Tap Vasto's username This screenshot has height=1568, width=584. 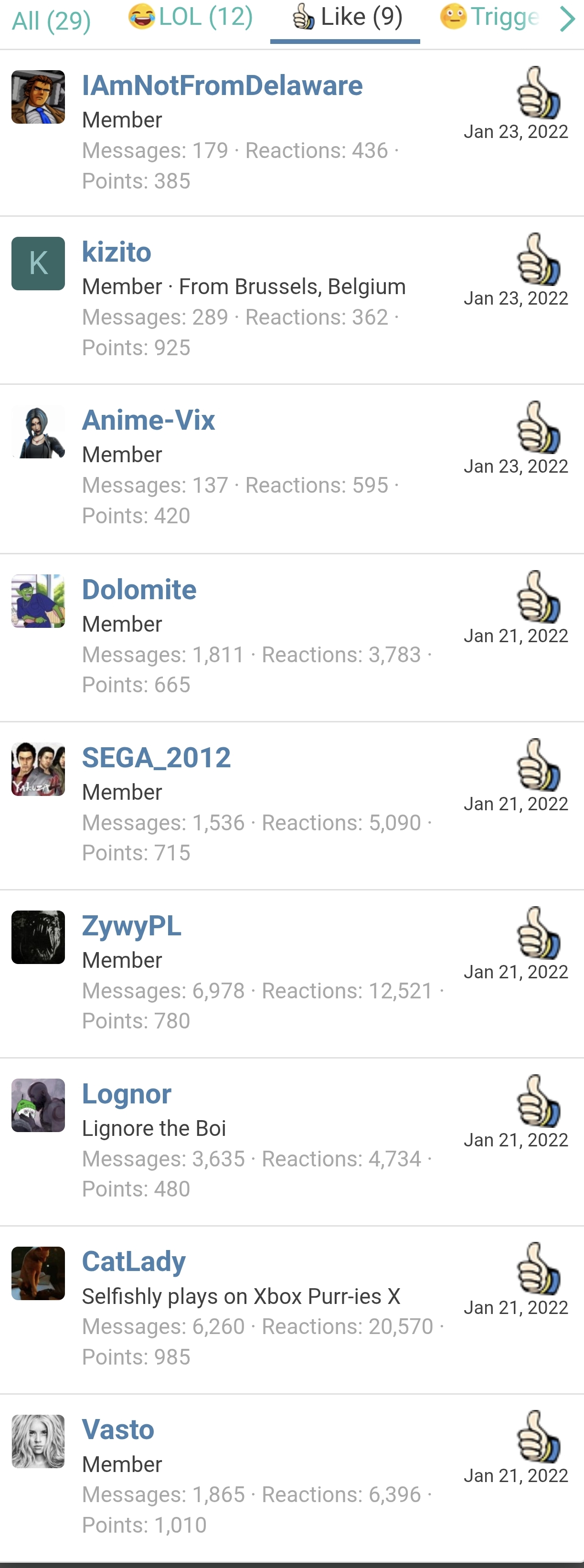(x=118, y=1429)
